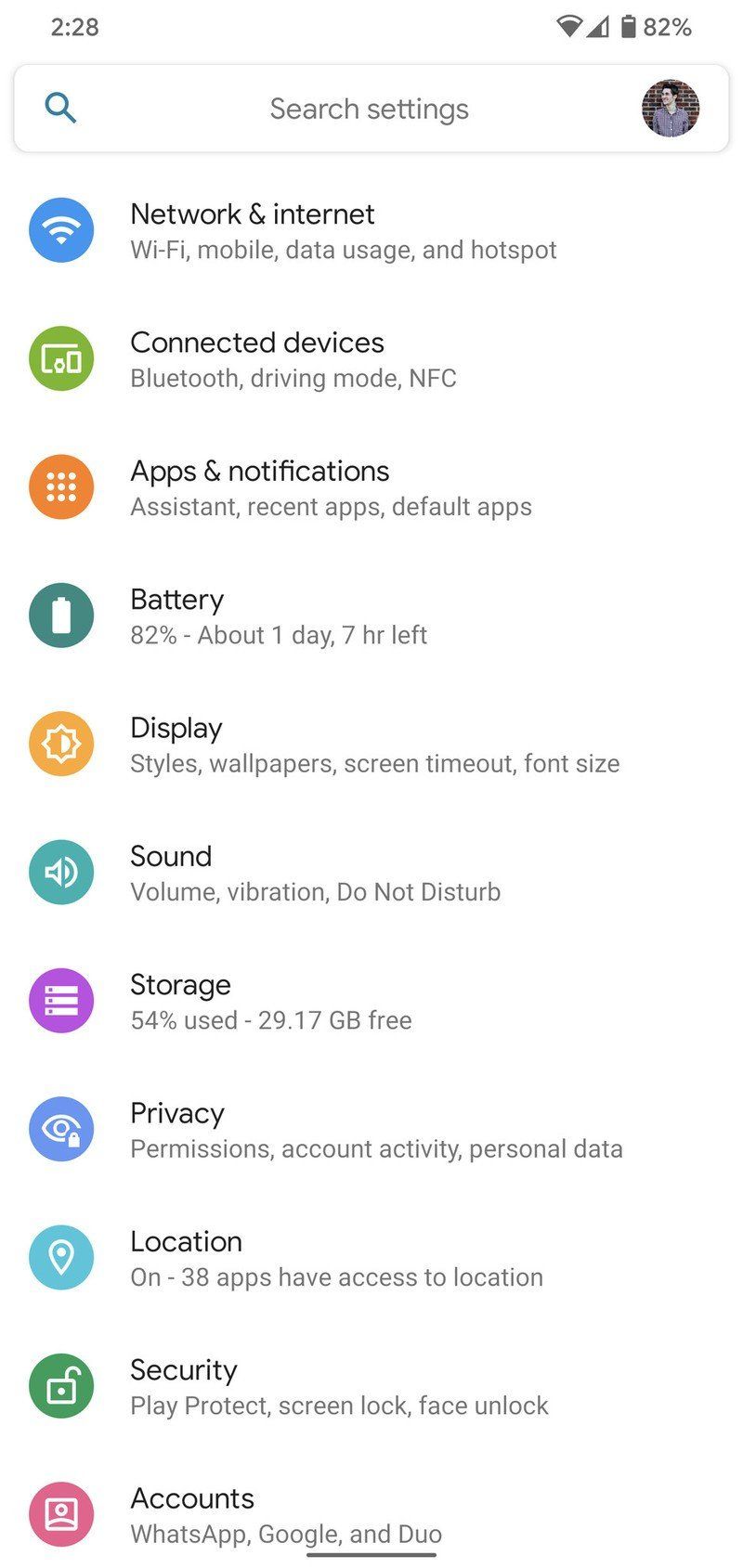Tap the Security padlock icon
Image resolution: width=743 pixels, height=1568 pixels.
point(61,1385)
